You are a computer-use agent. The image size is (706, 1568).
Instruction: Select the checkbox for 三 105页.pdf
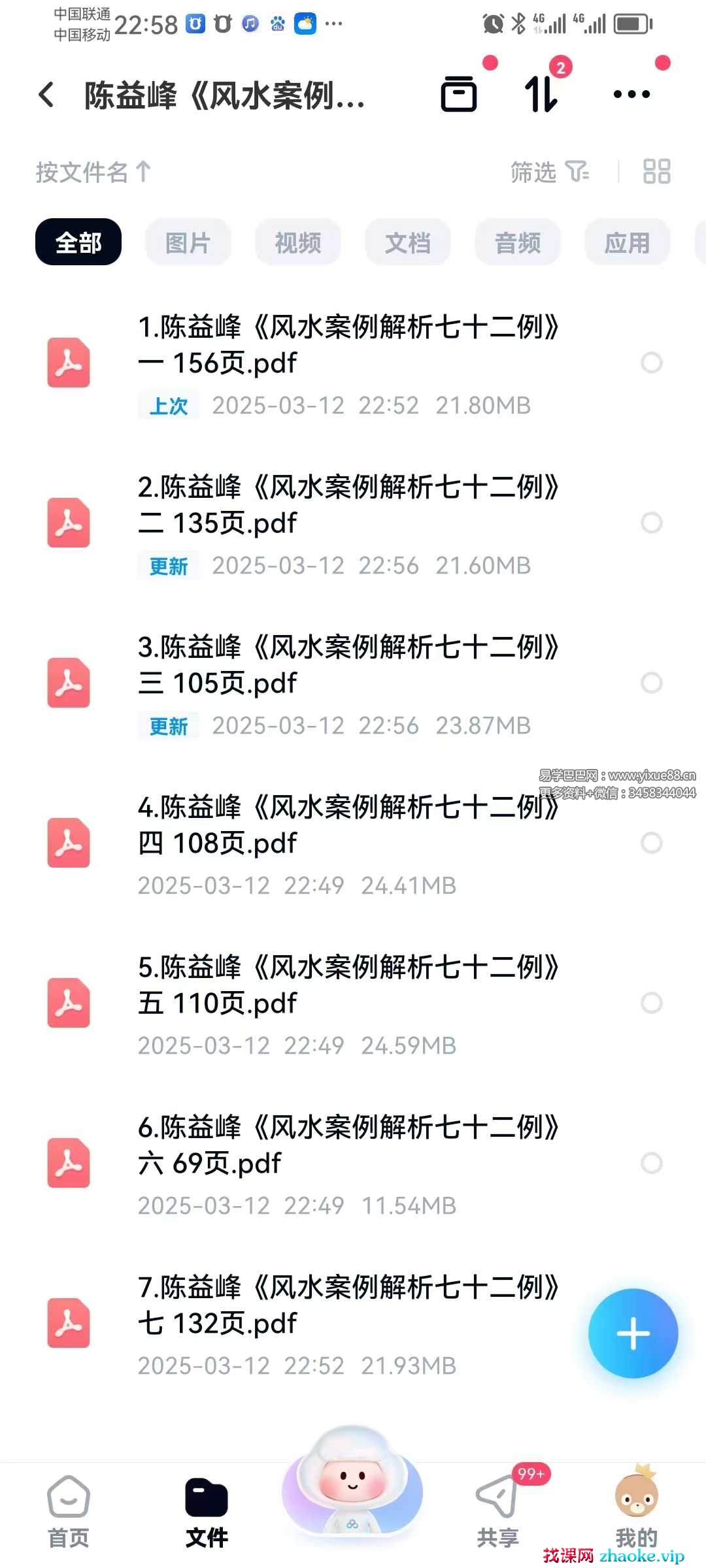(652, 683)
